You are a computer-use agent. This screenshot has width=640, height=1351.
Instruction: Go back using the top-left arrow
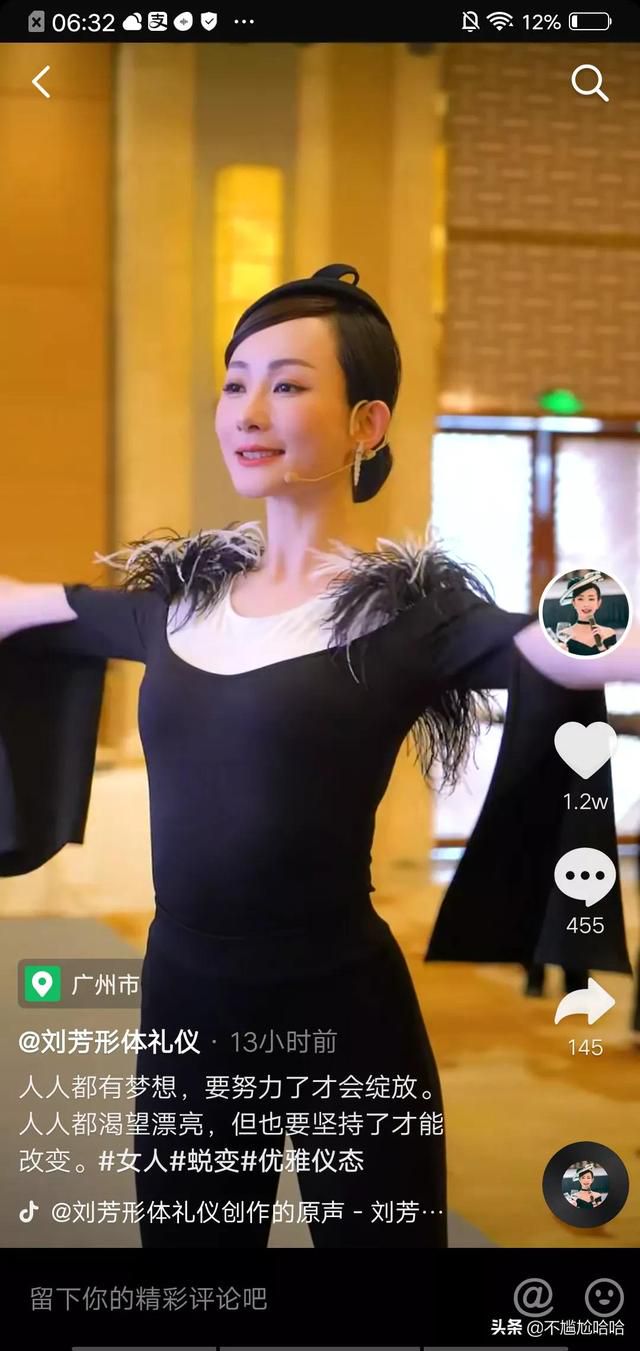click(41, 82)
